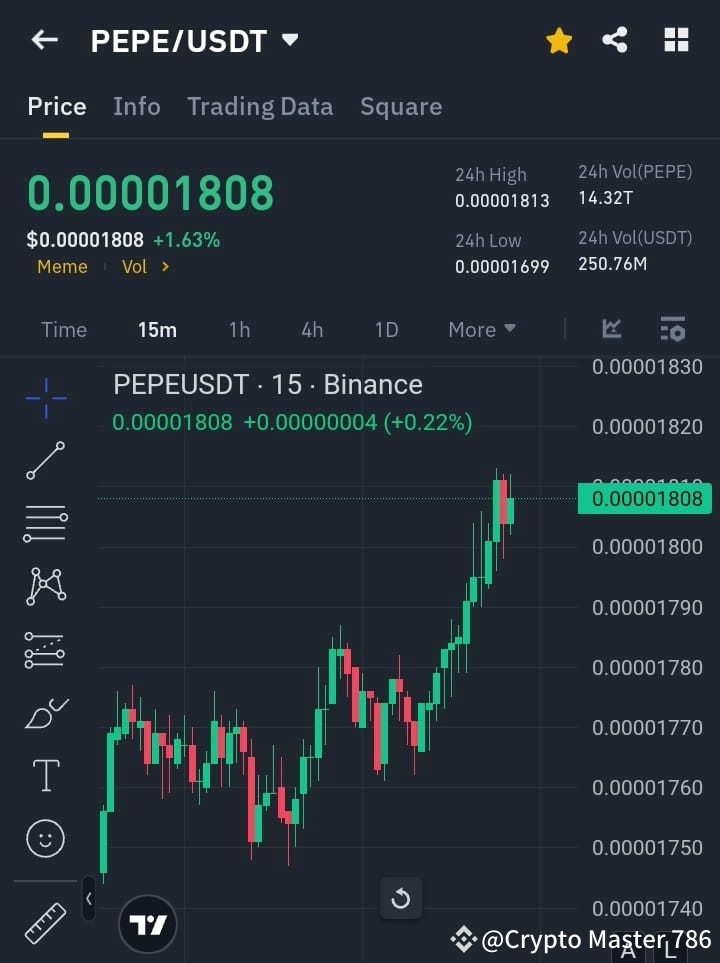Screen dimensions: 720x963
Task: Switch to the Trading Data tab
Action: pyautogui.click(x=260, y=106)
